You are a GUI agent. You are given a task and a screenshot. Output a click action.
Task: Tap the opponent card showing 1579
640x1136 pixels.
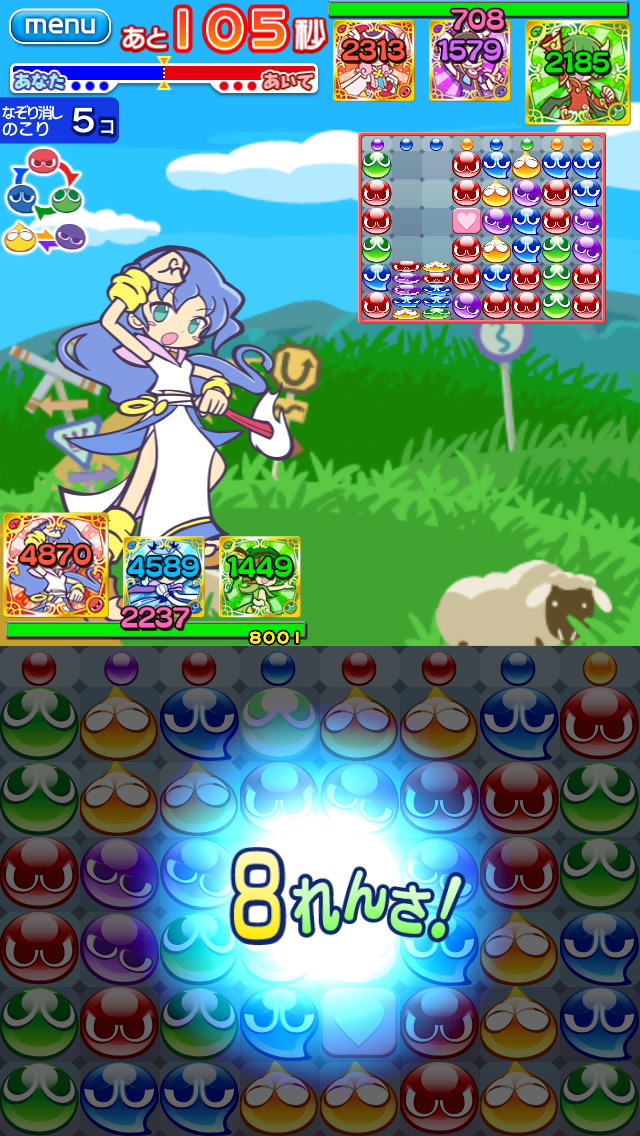click(x=470, y=60)
